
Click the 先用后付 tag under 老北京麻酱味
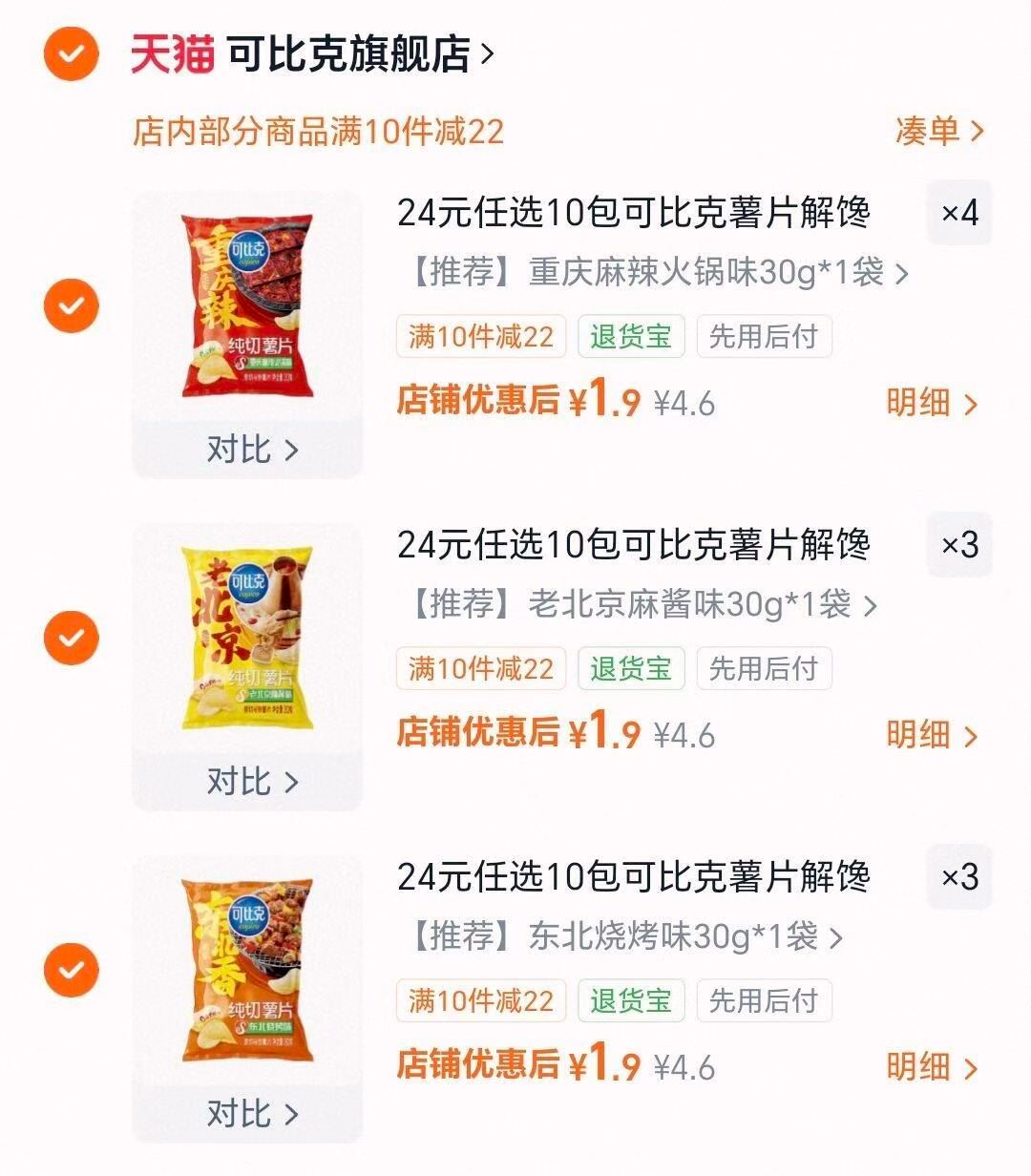[x=763, y=668]
